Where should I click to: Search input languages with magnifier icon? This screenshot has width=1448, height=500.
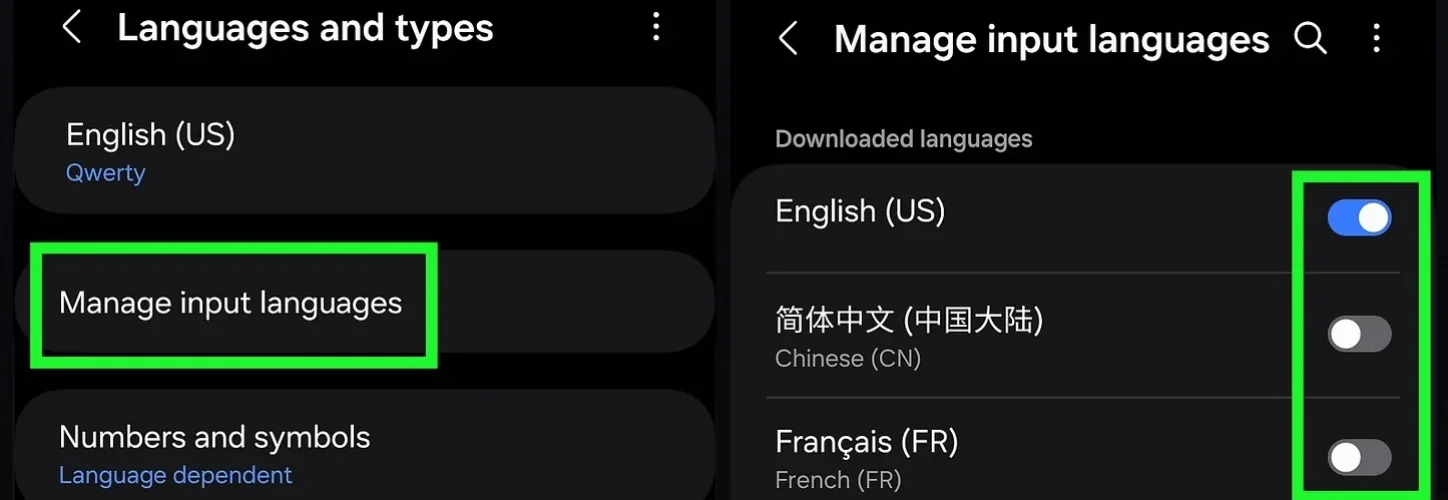point(1310,40)
